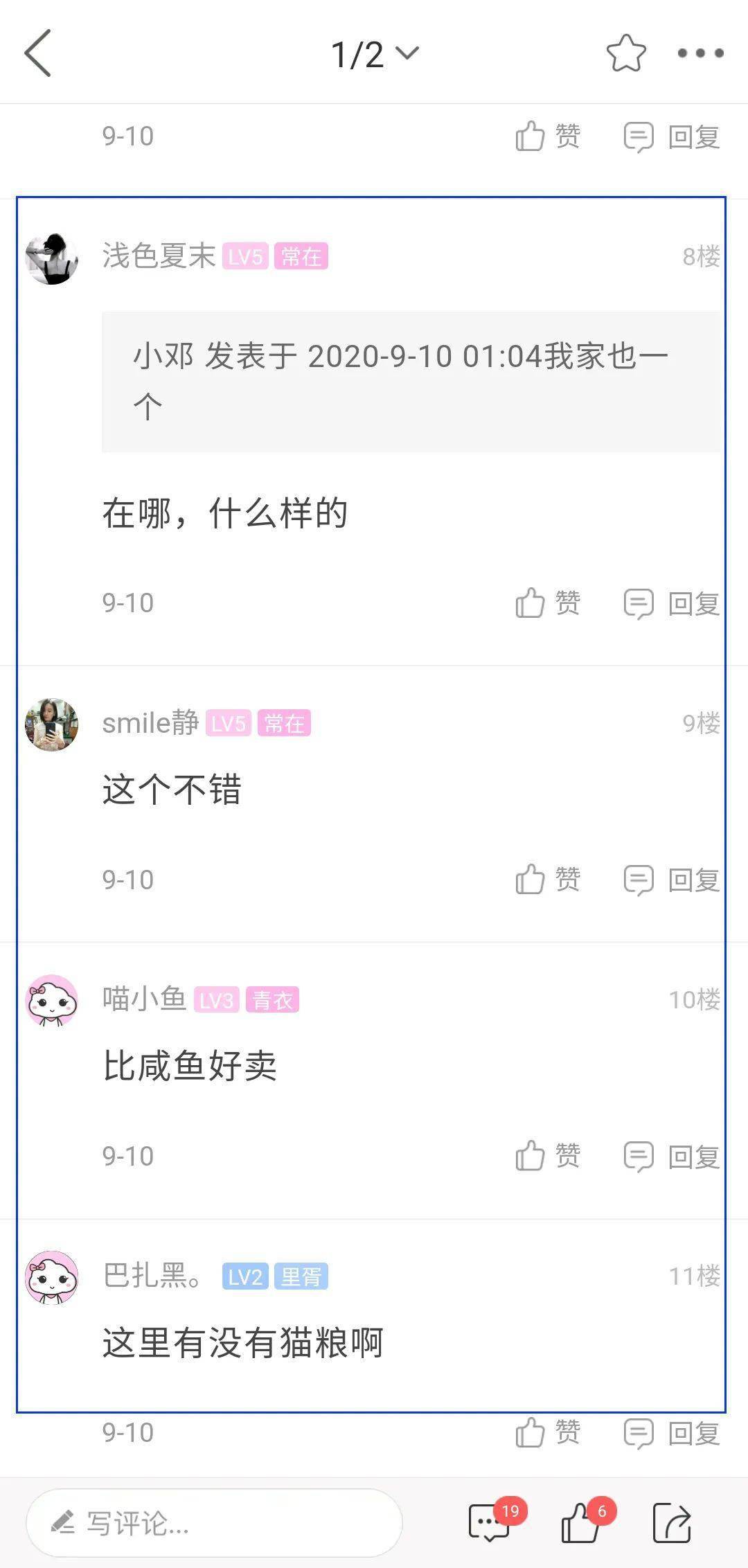Viewport: 748px width, 1568px height.
Task: Like smile静's comment 这个不错
Action: tap(547, 880)
